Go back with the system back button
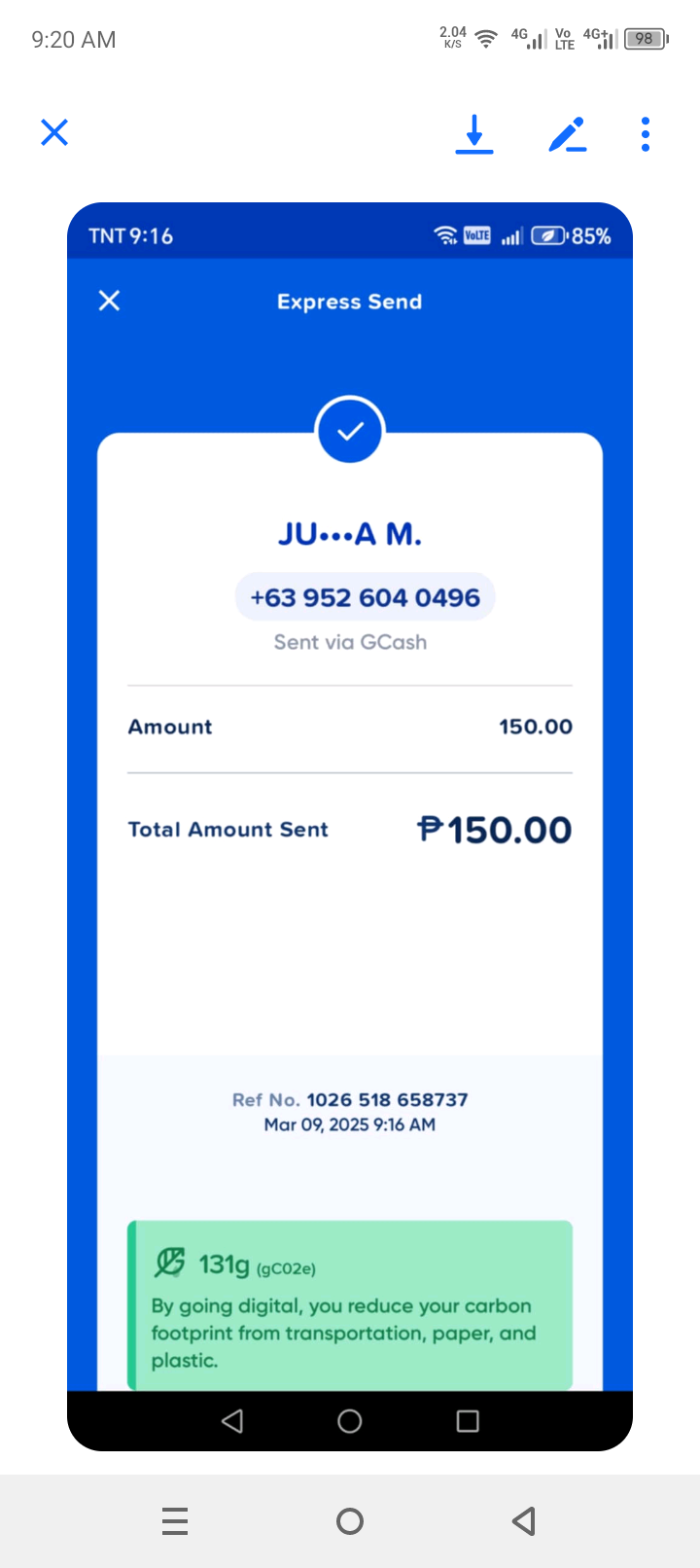700x1568 pixels. (524, 1521)
